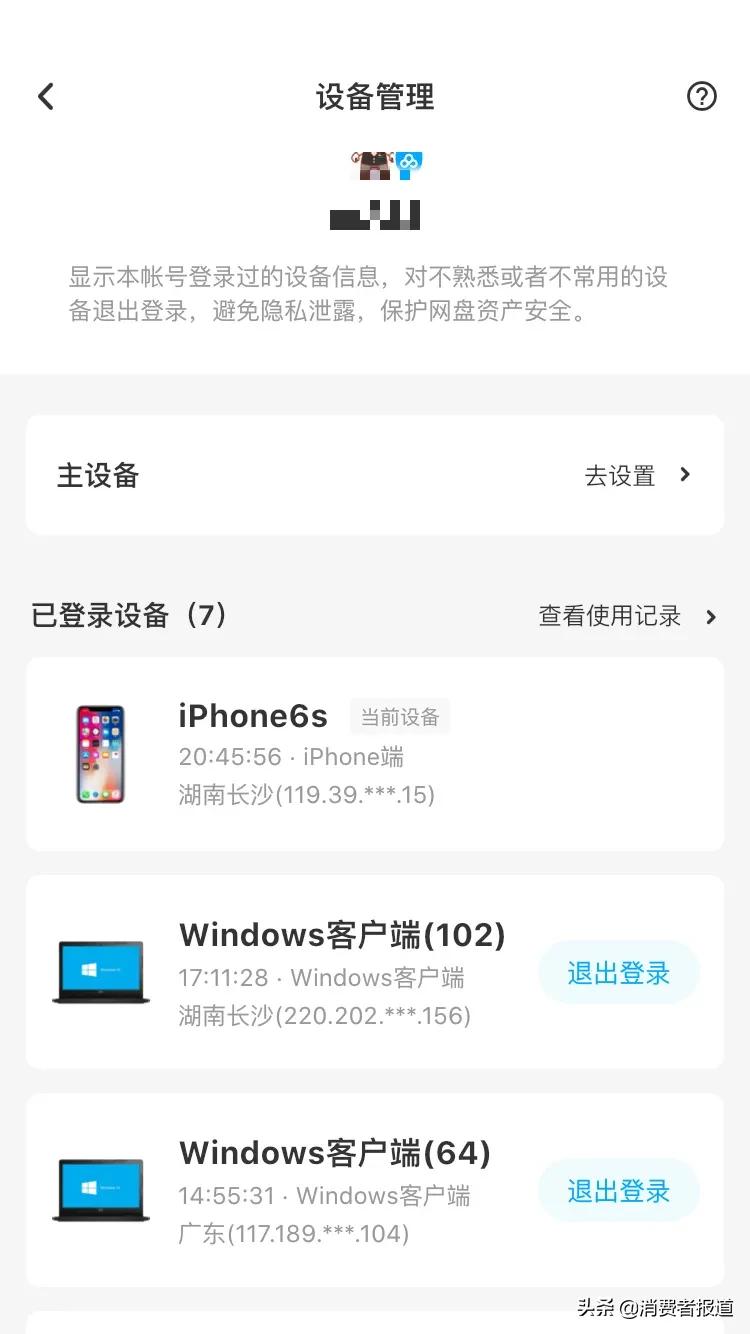
Task: Tap the back arrow at top left
Action: point(44,96)
